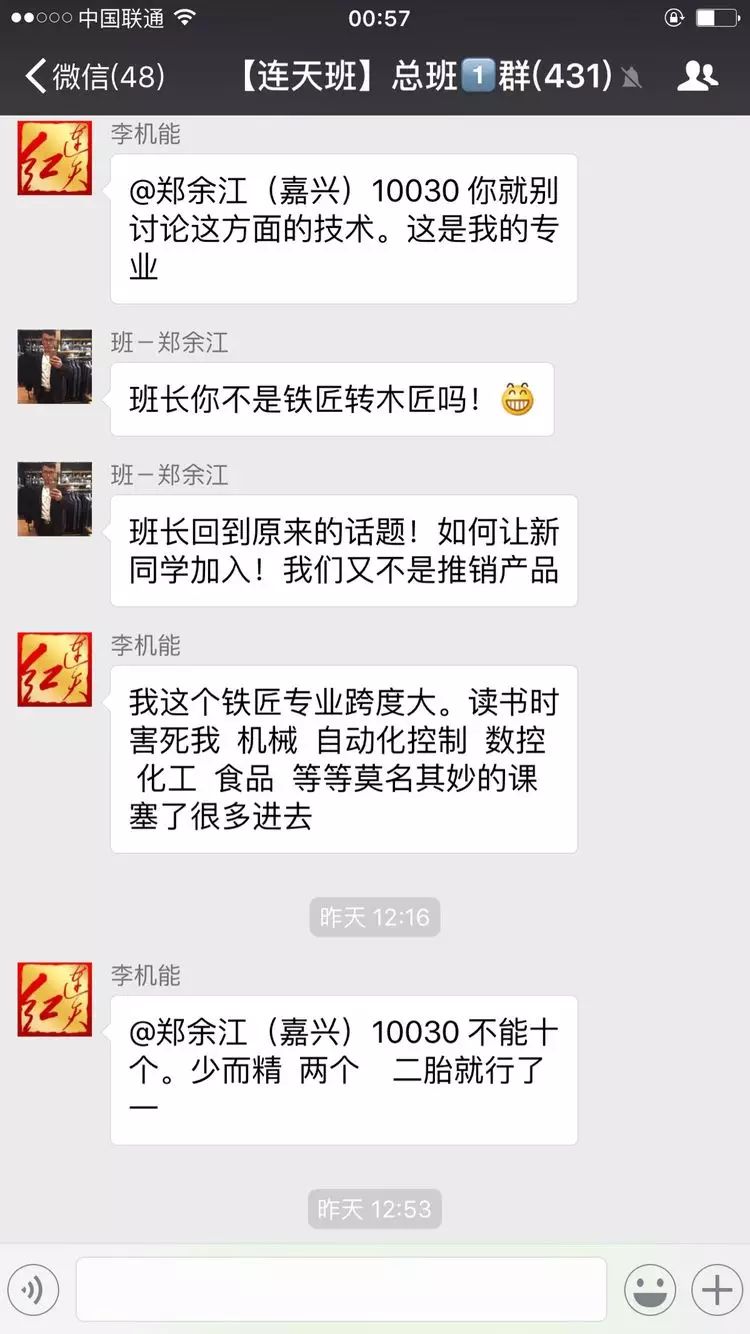Open the group members info icon
The image size is (750, 1334).
coord(697,76)
